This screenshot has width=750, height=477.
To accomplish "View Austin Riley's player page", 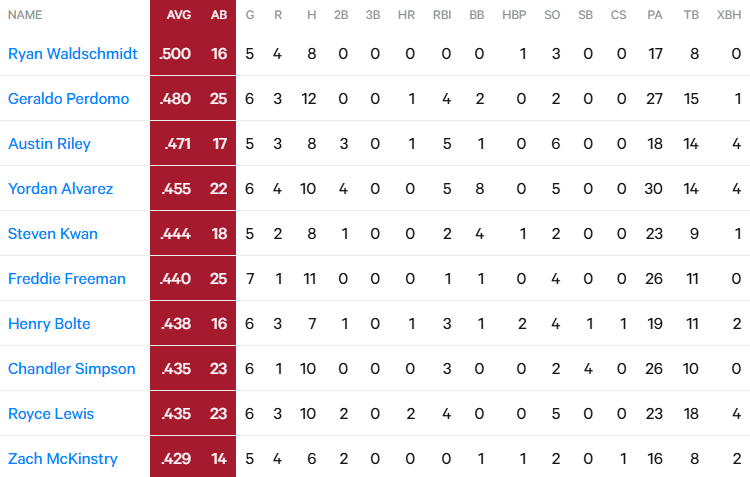I will pyautogui.click(x=49, y=144).
